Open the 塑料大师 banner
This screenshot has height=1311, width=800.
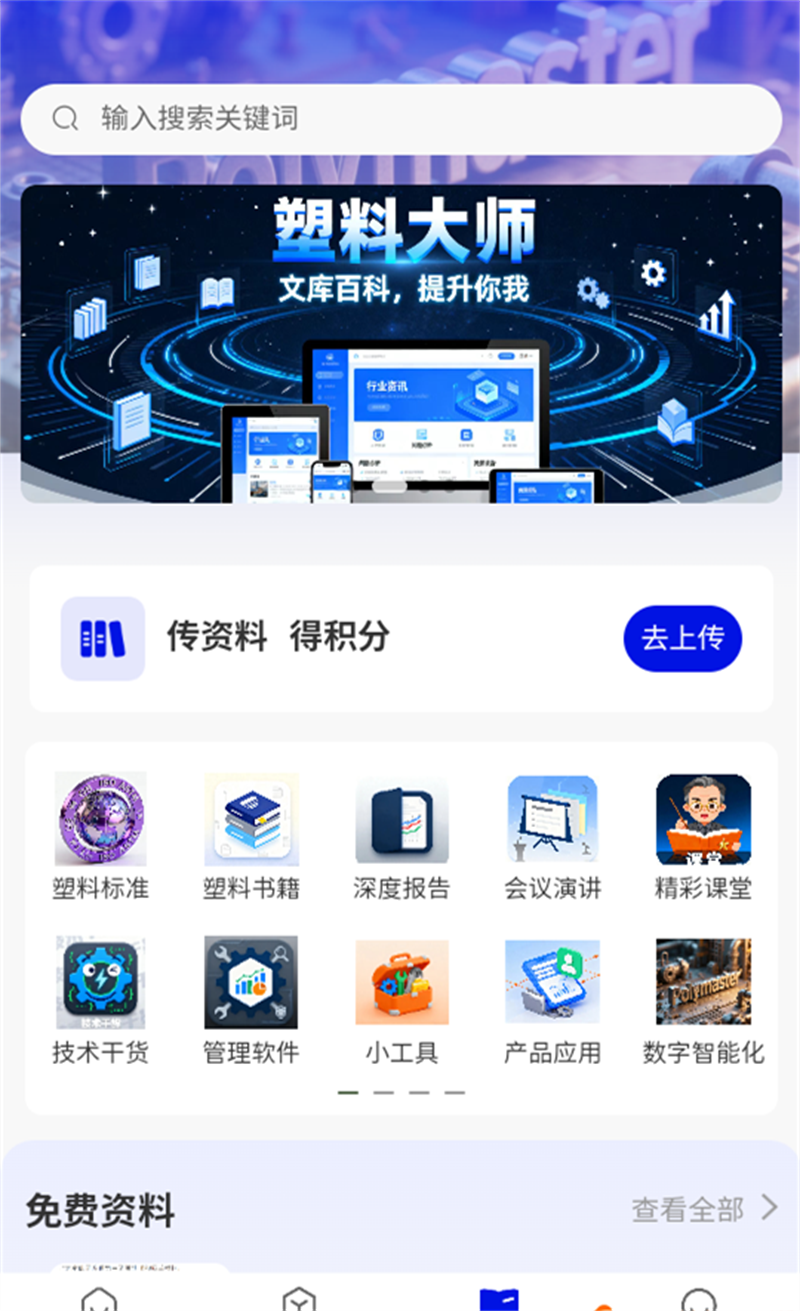400,343
